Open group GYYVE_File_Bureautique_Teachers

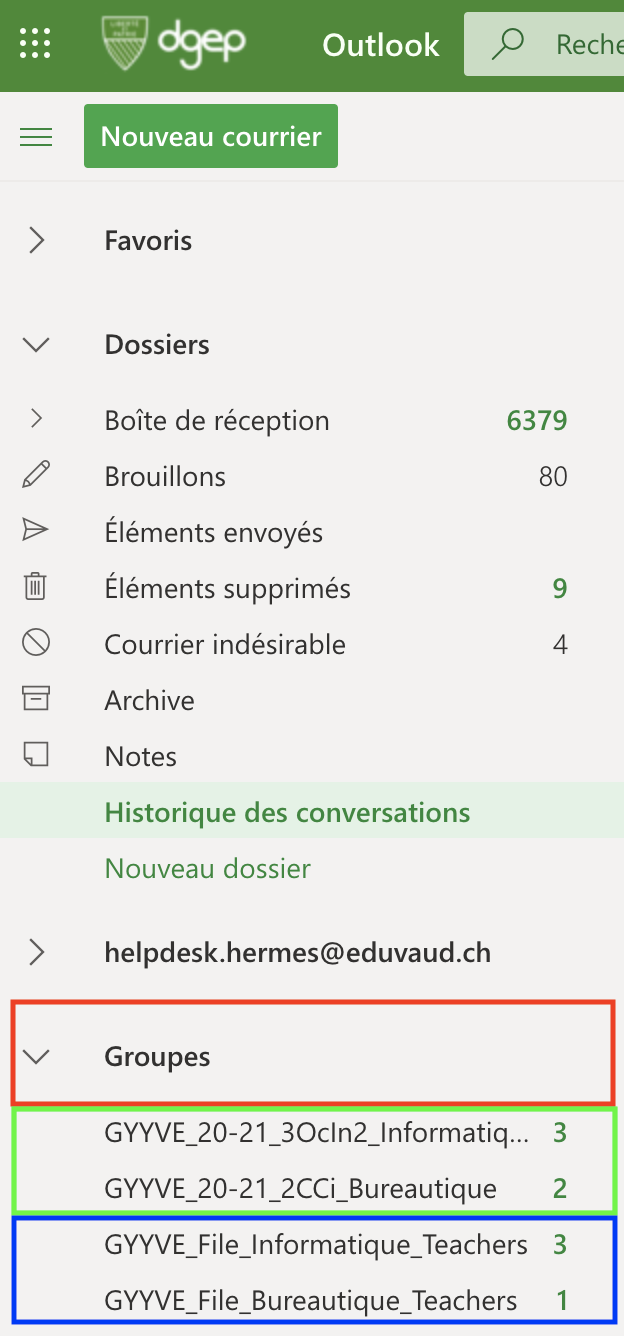click(312, 1300)
